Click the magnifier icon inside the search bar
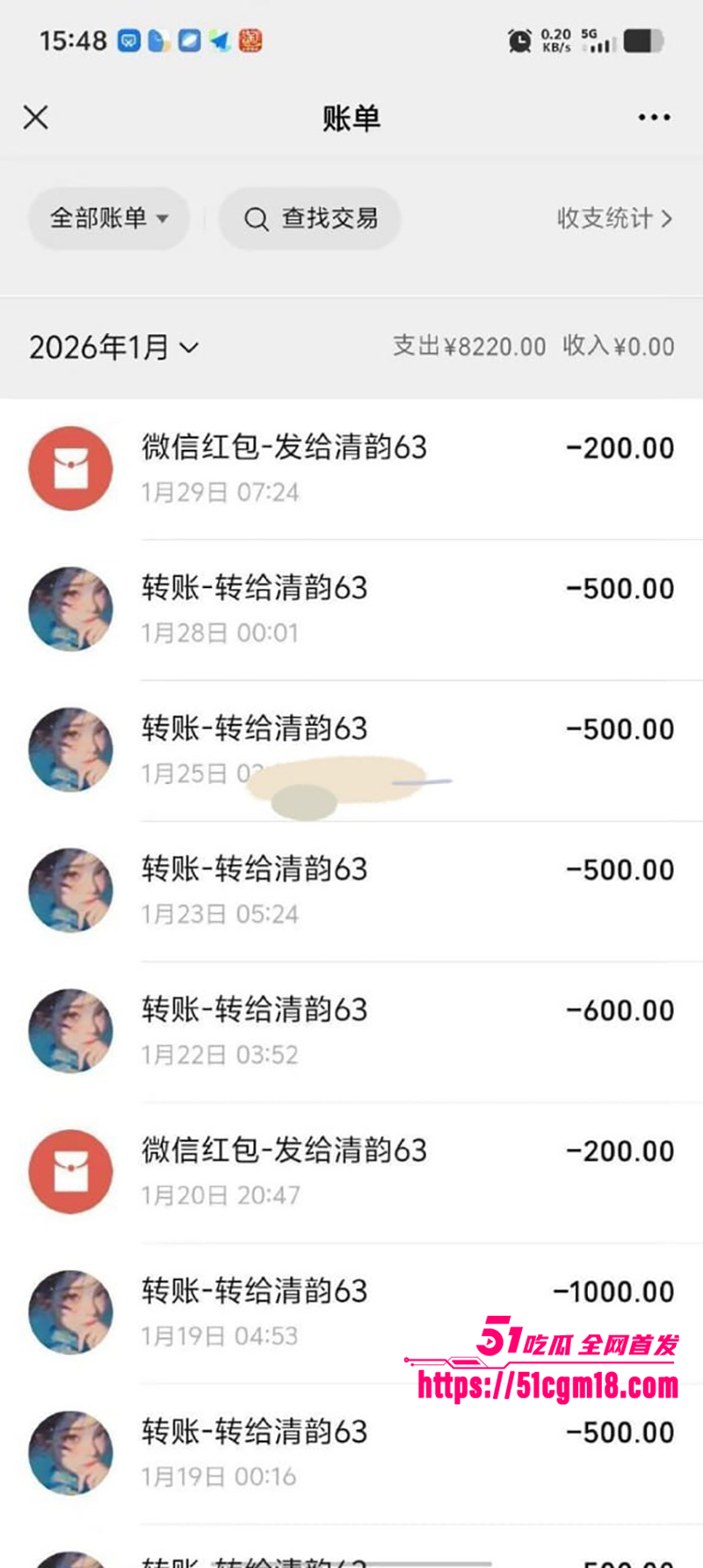 tap(256, 219)
